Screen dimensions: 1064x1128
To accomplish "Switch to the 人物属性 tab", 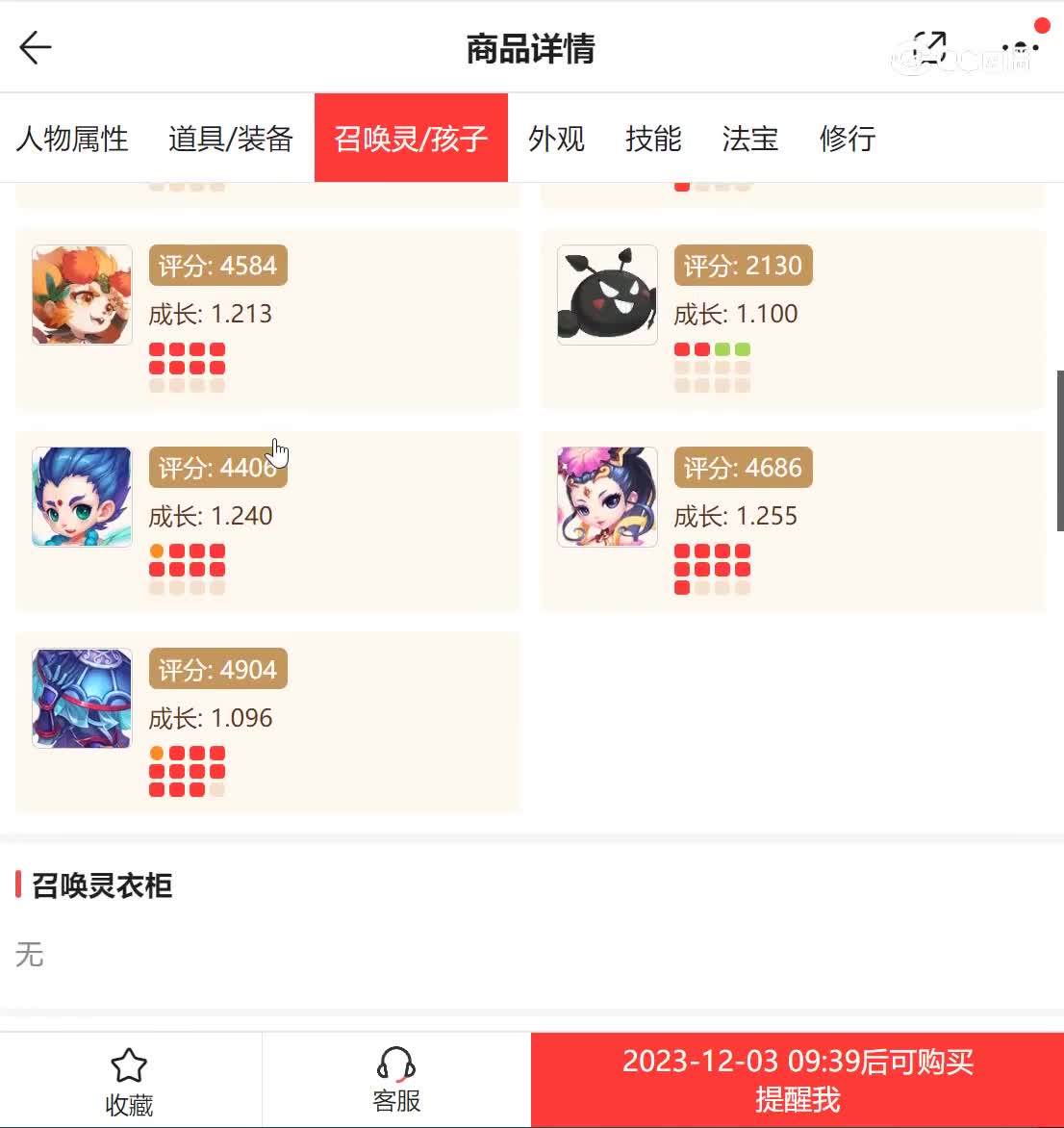I will point(72,139).
